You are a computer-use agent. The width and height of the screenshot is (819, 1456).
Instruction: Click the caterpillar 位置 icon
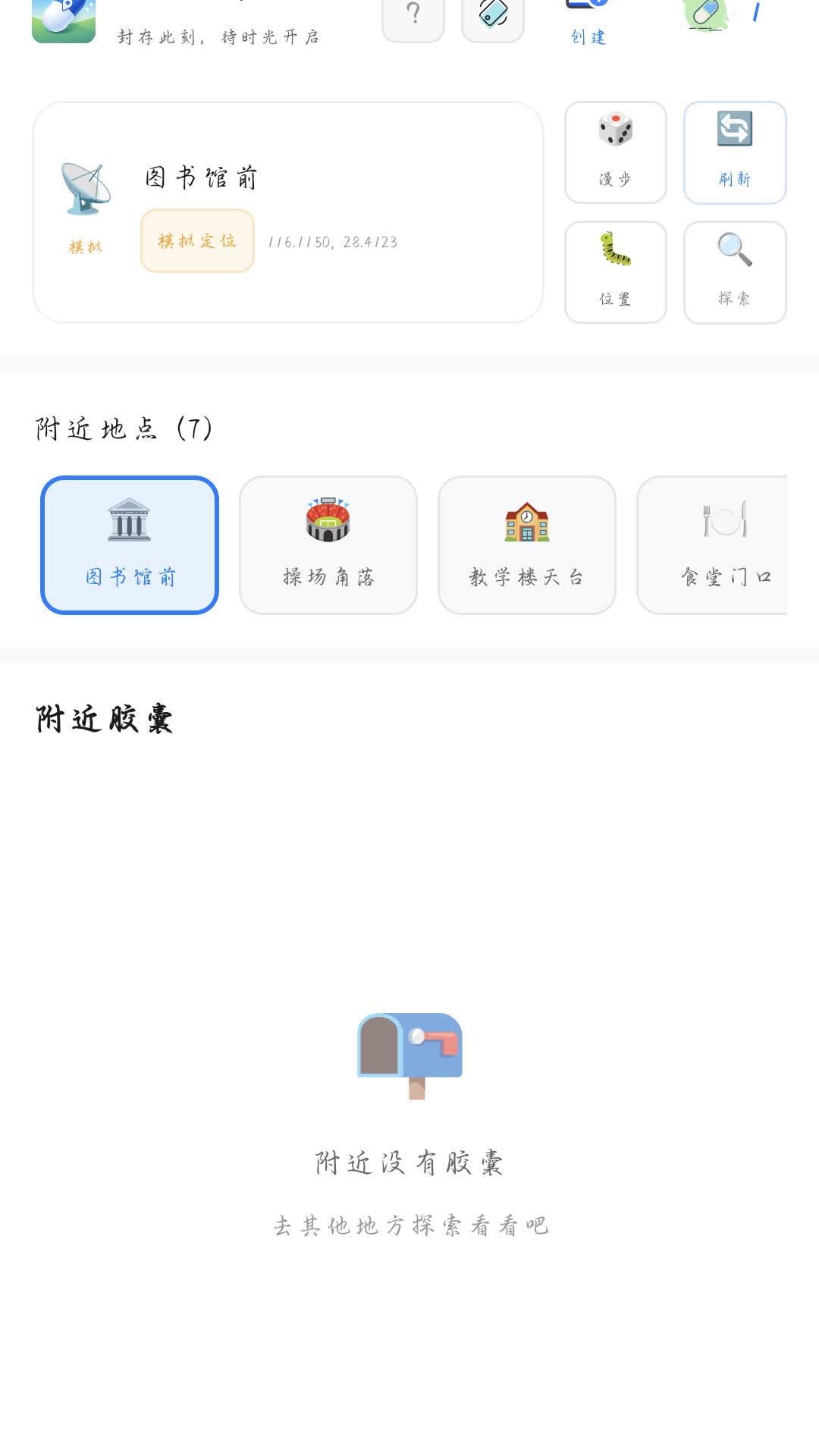tap(615, 271)
